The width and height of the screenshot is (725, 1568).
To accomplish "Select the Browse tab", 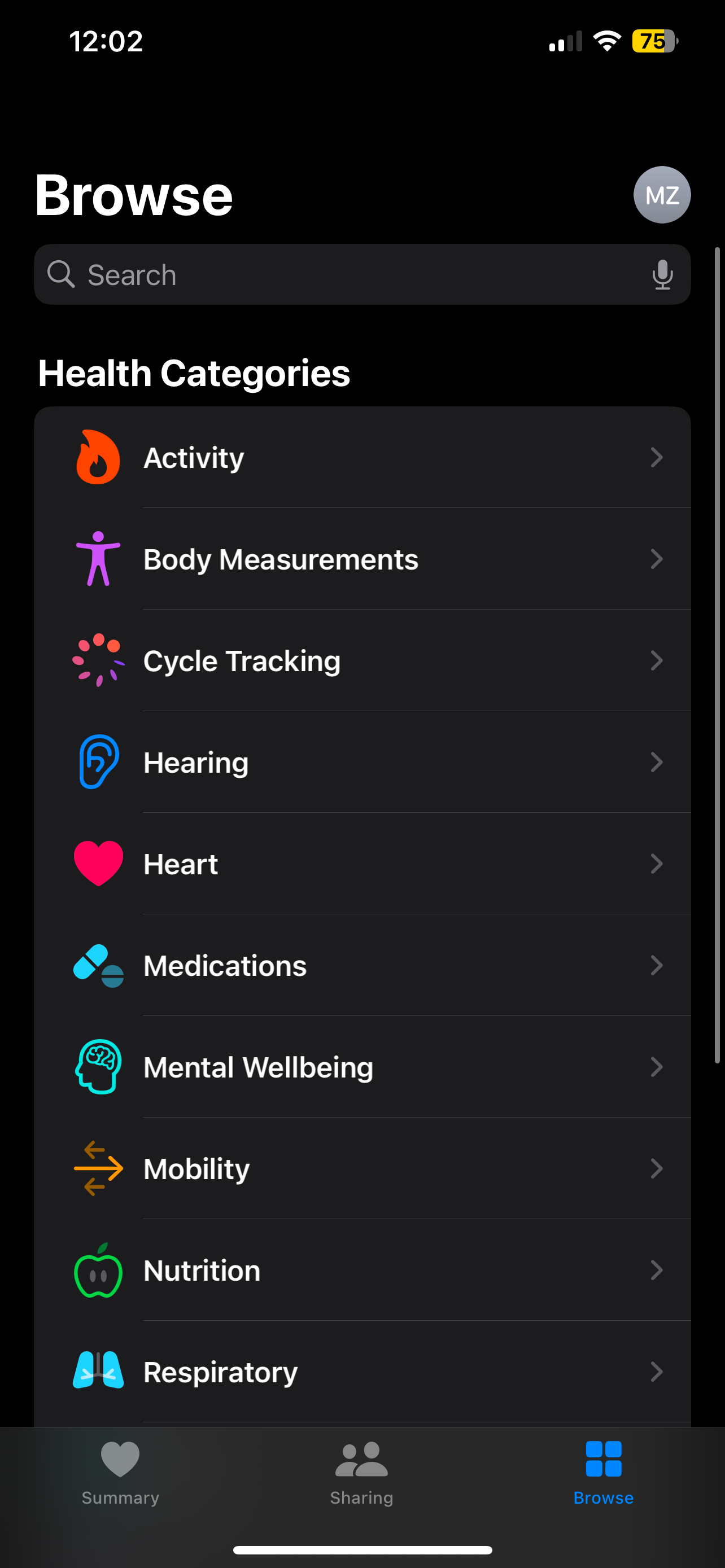I will [x=603, y=1472].
